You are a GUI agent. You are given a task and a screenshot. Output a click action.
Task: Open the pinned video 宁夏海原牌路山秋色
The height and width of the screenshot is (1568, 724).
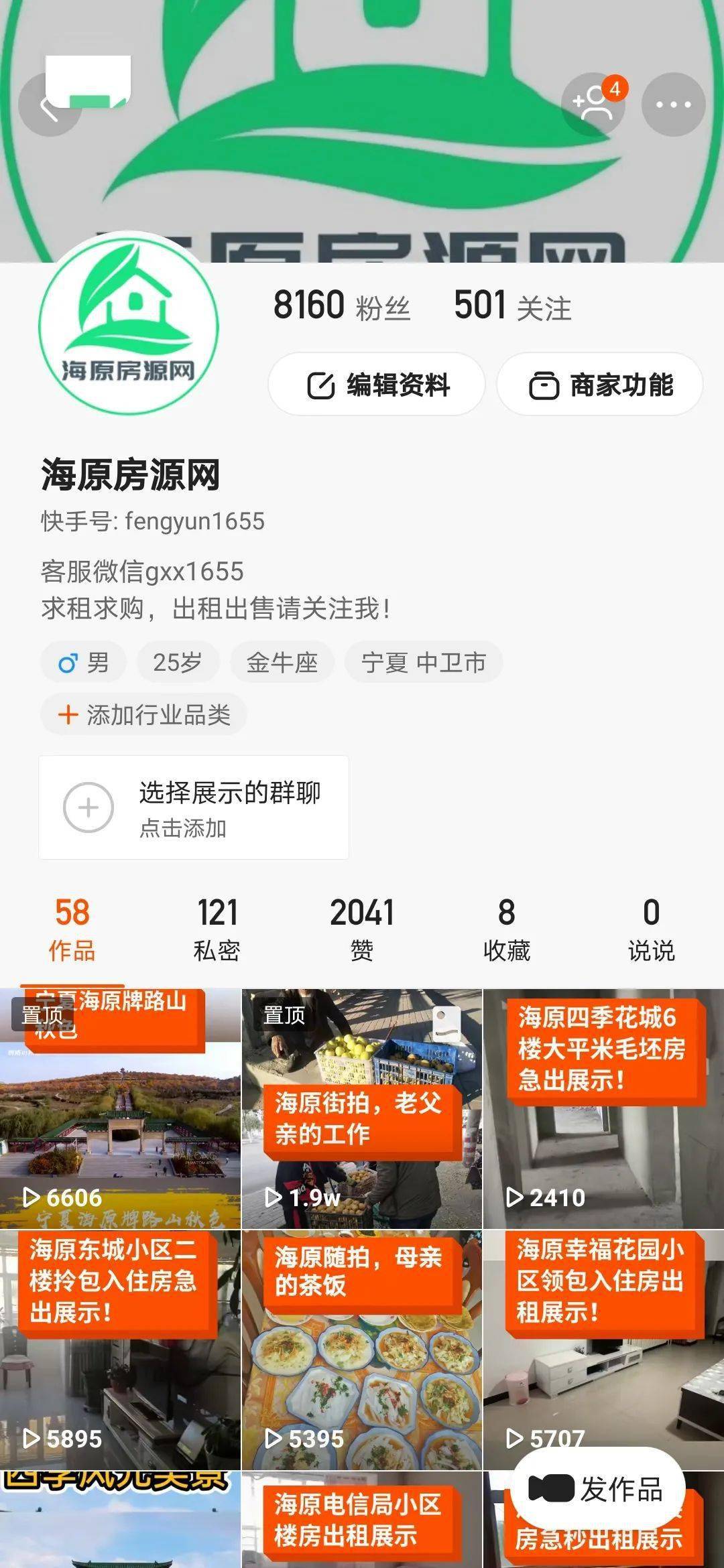(x=120, y=1109)
